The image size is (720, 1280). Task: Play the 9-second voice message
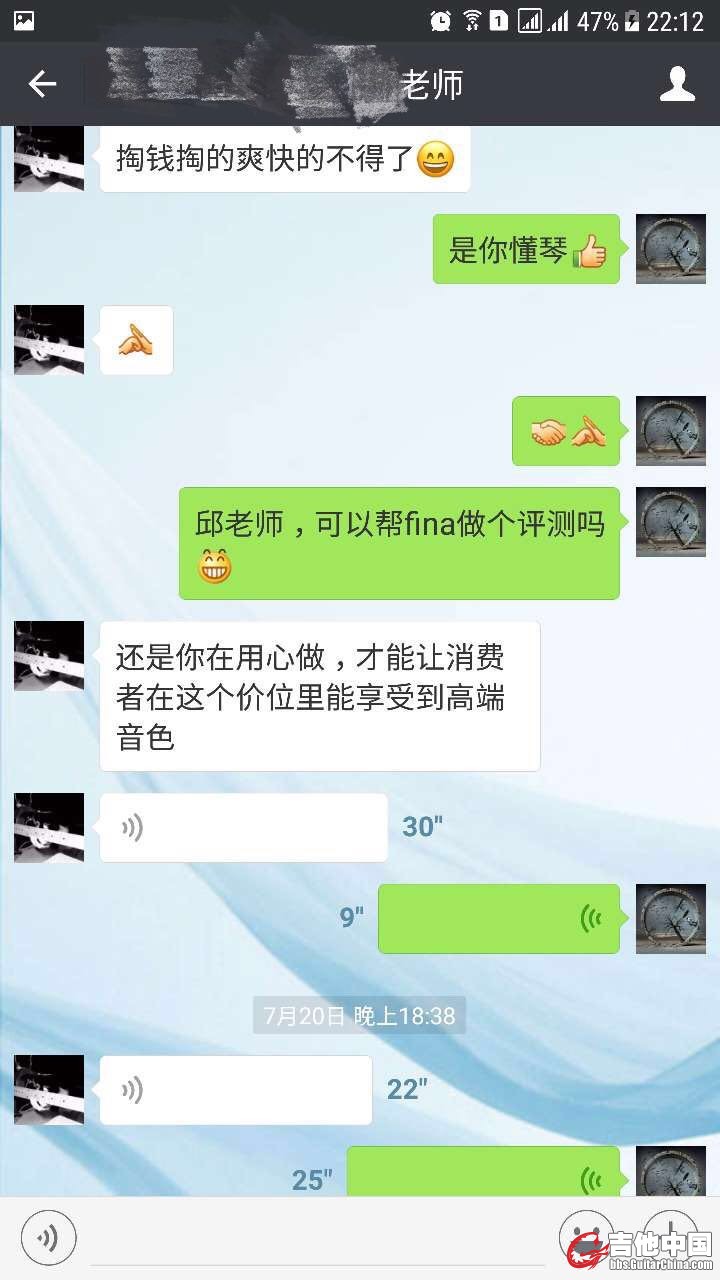coord(498,919)
